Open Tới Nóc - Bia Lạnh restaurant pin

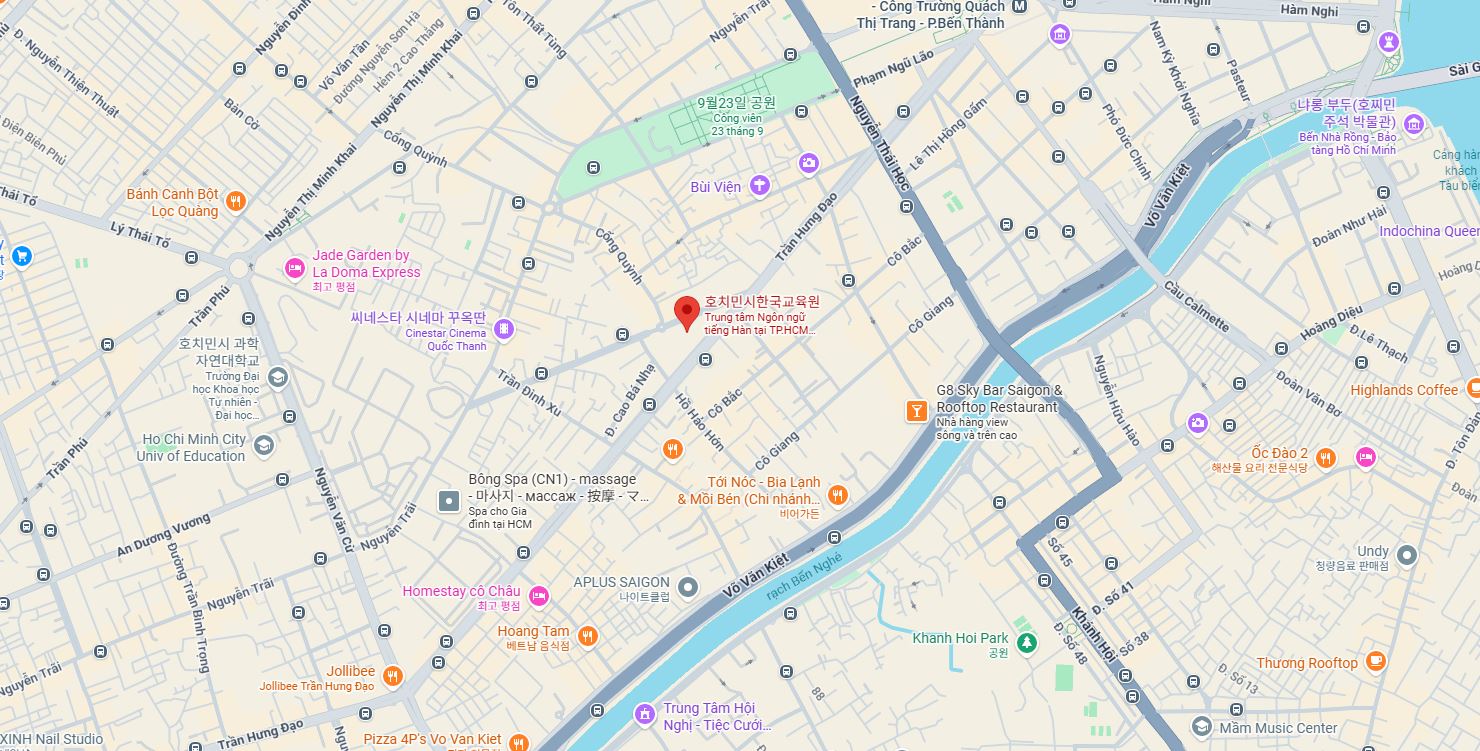click(x=838, y=494)
